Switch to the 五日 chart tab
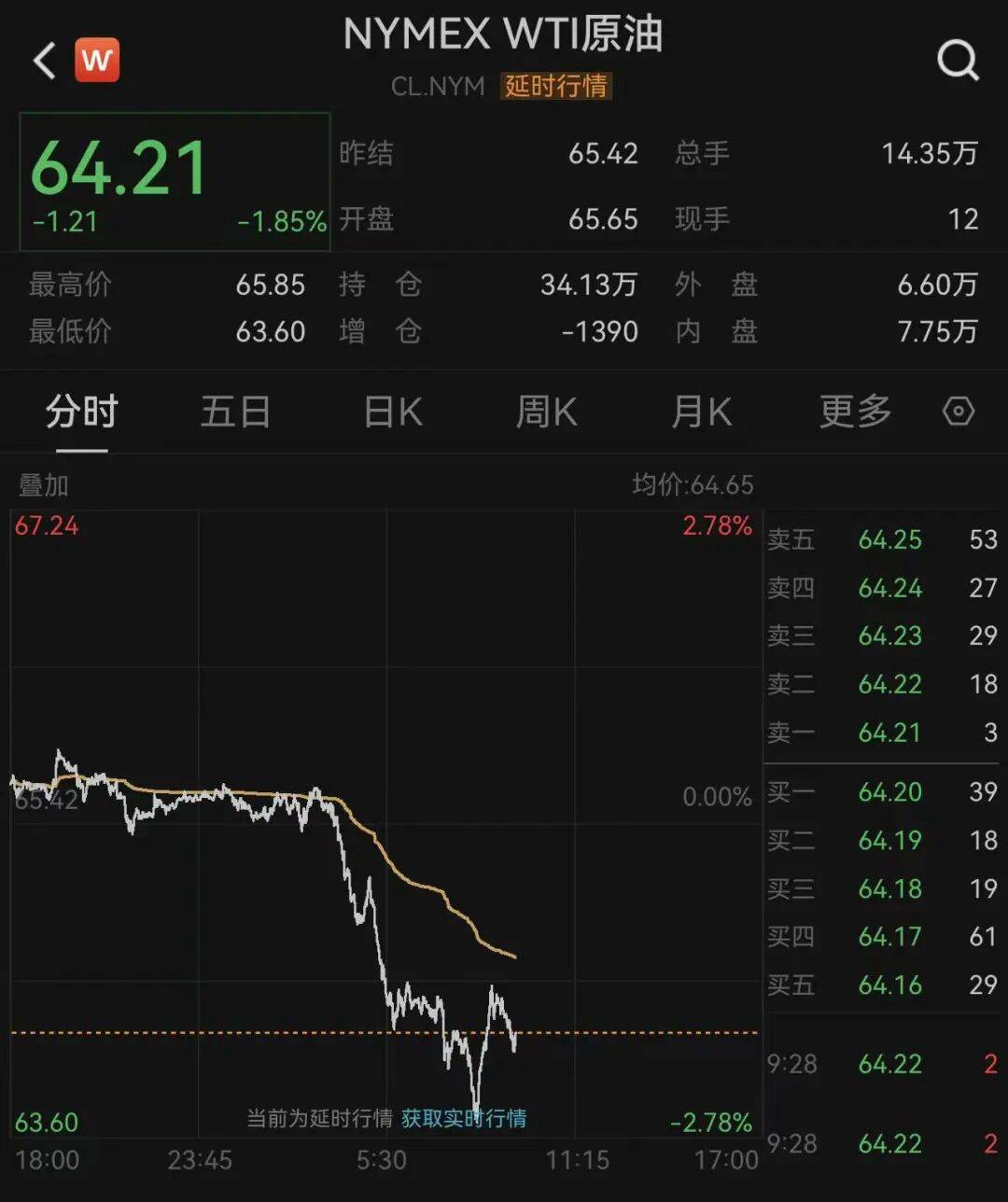The image size is (1008, 1202). click(235, 412)
